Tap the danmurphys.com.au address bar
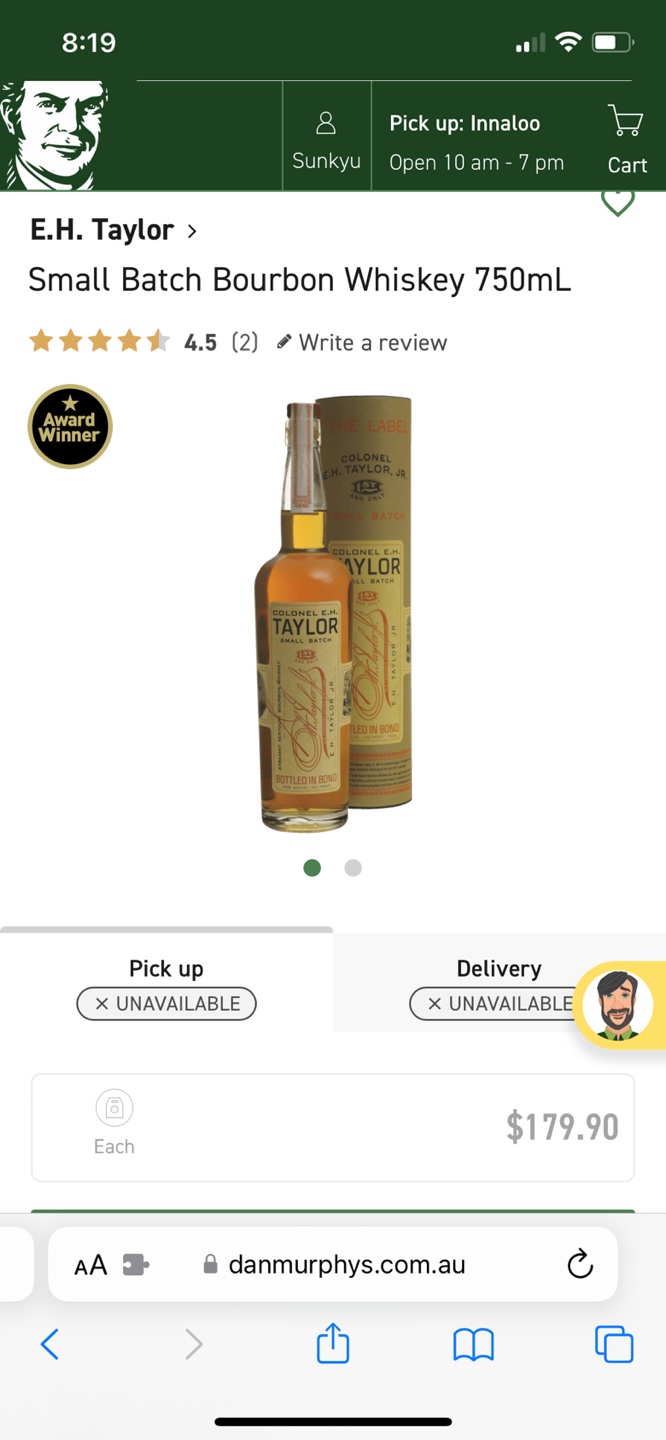 346,1265
